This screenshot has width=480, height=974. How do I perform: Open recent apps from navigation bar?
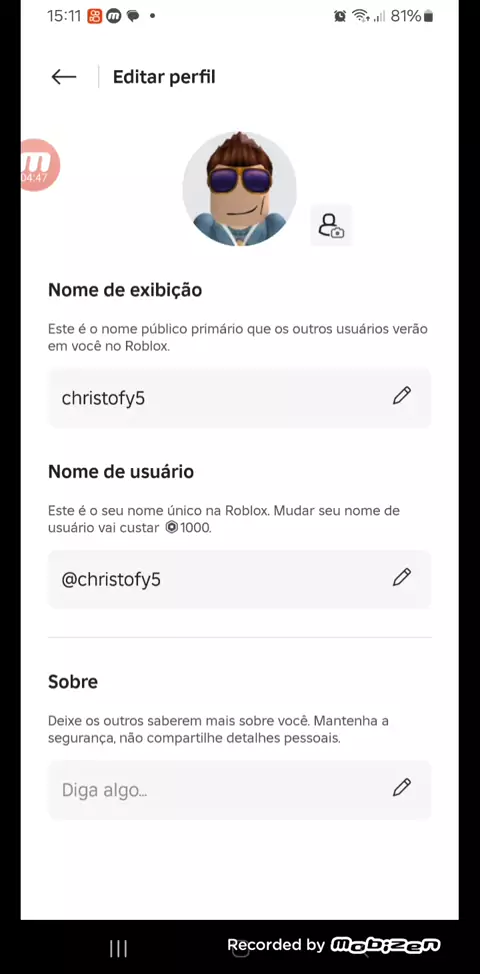coord(119,948)
